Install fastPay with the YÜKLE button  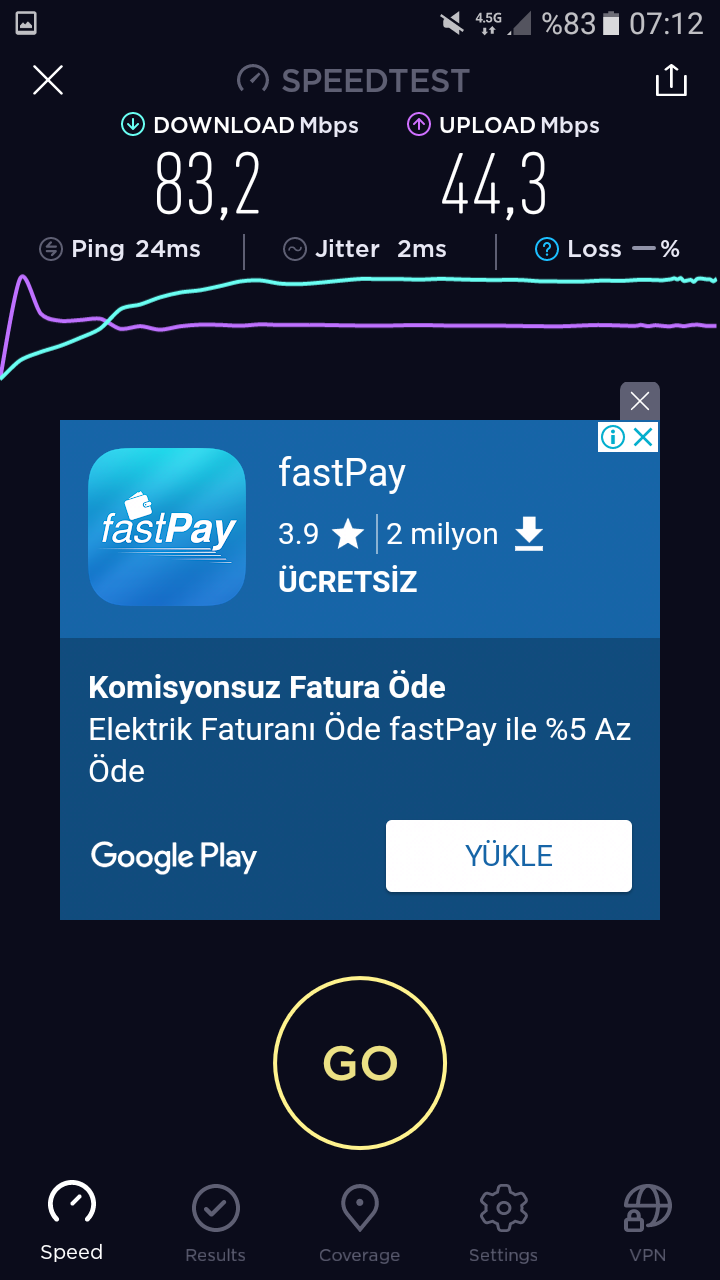click(x=509, y=856)
